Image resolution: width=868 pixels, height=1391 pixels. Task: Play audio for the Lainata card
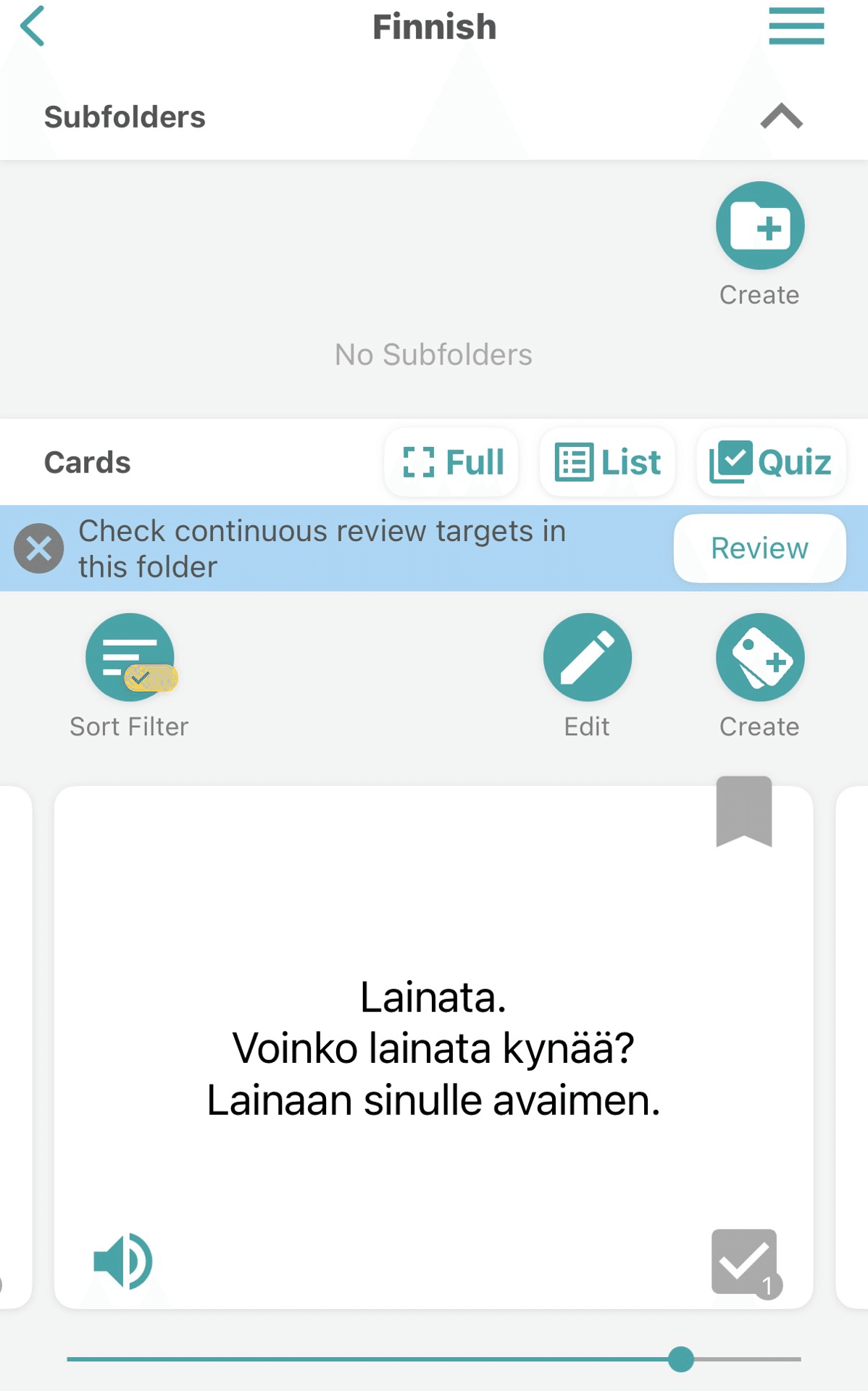pyautogui.click(x=122, y=1261)
